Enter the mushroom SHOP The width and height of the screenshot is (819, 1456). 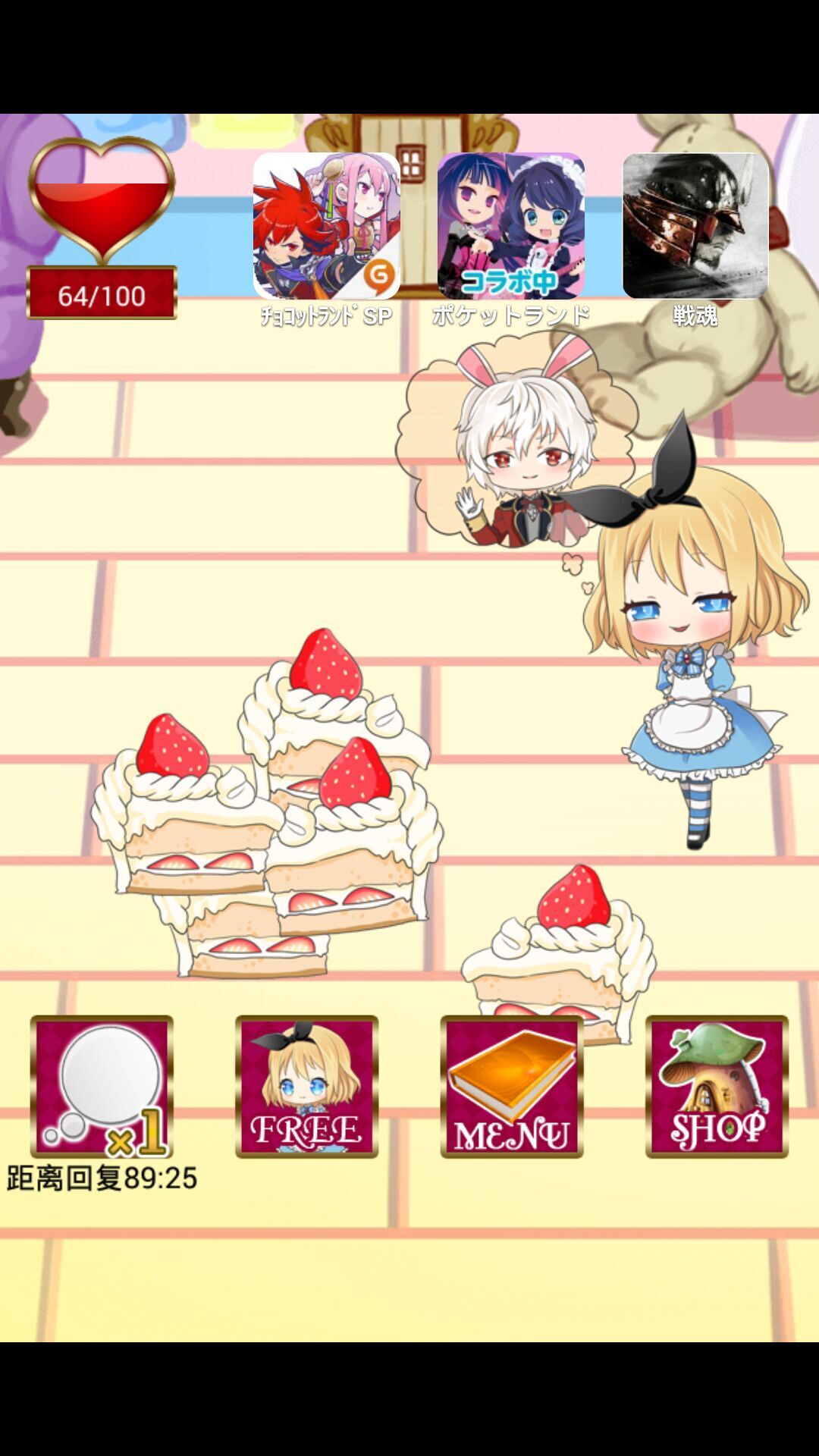[717, 1086]
